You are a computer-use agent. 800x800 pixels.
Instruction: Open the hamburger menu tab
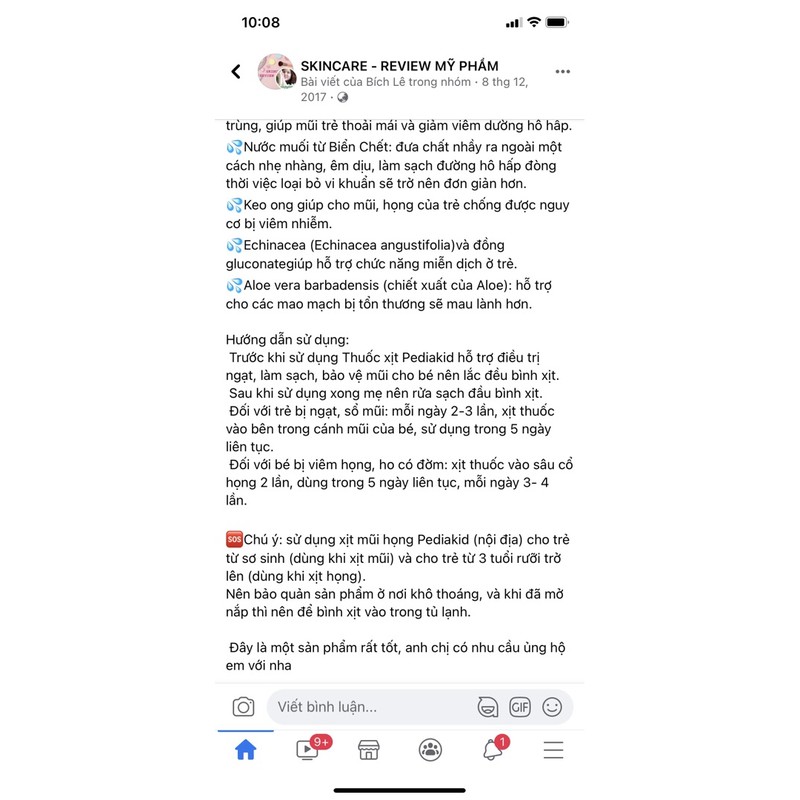tap(554, 750)
